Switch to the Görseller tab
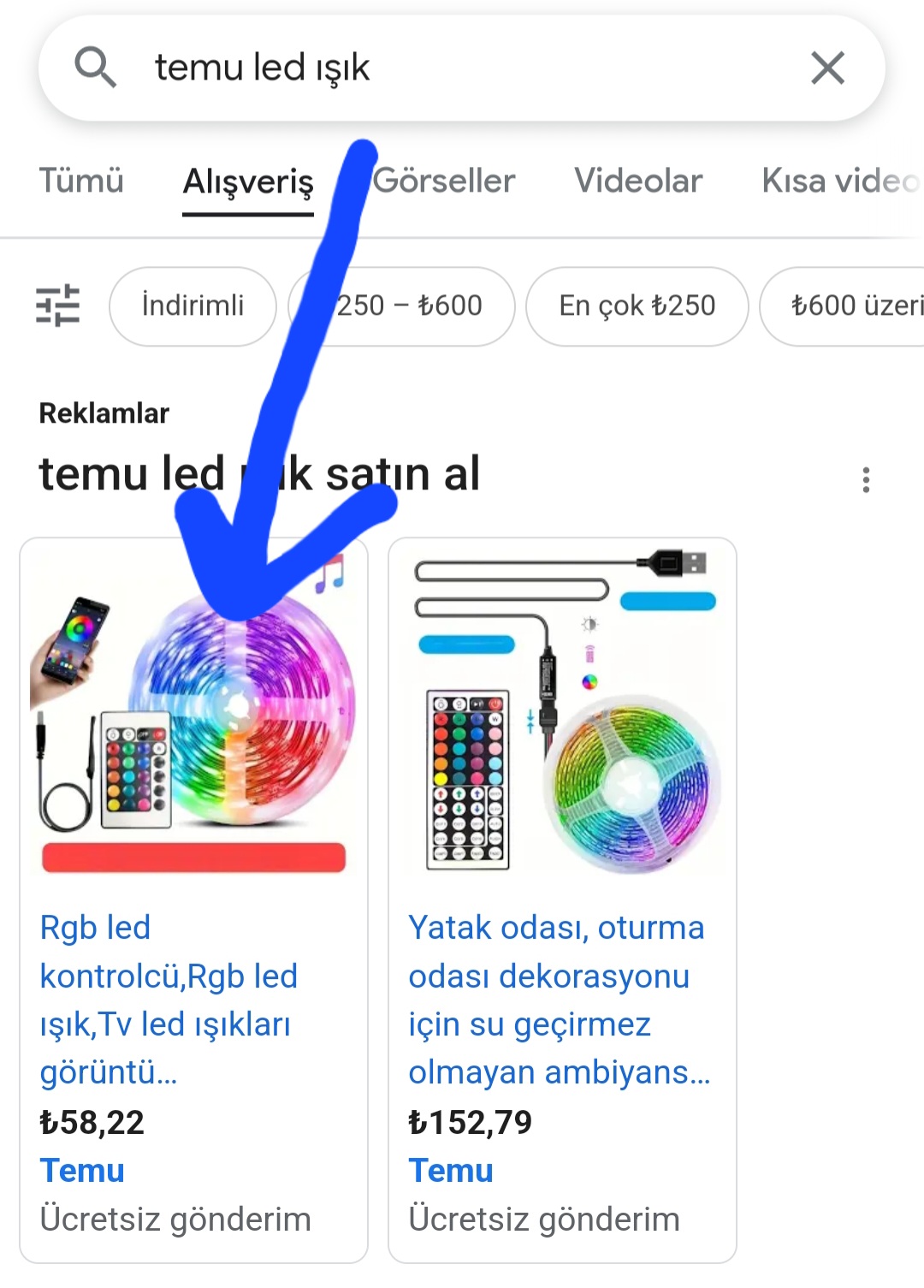The height and width of the screenshot is (1288, 924). 444,181
